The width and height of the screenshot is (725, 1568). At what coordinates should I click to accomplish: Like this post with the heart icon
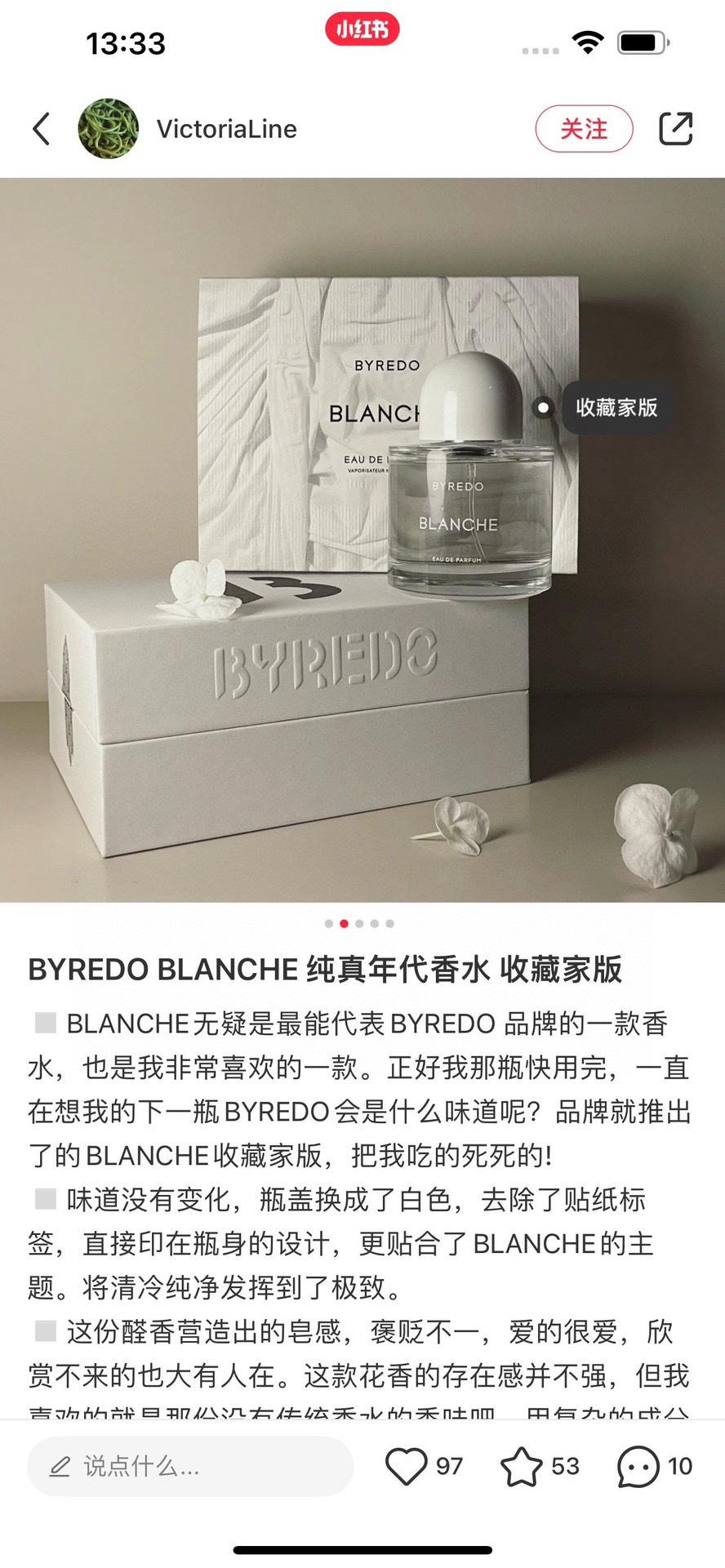406,1466
